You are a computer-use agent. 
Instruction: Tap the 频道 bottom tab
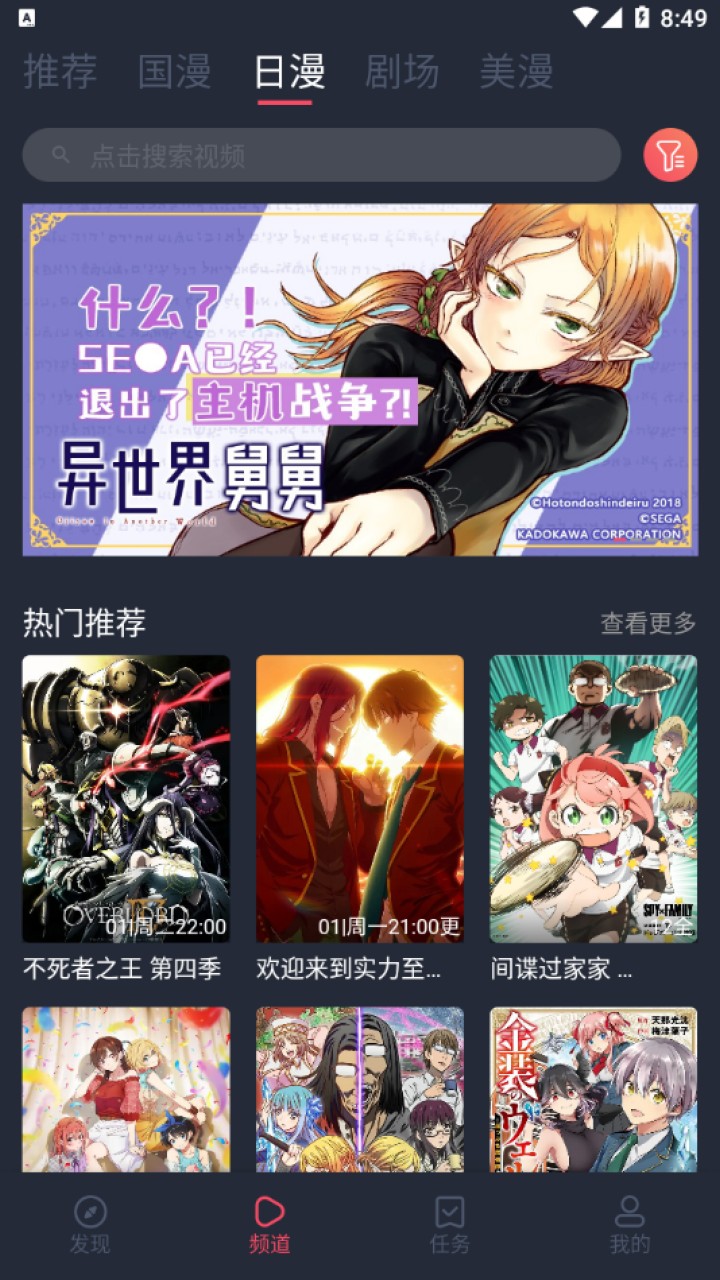[269, 1224]
